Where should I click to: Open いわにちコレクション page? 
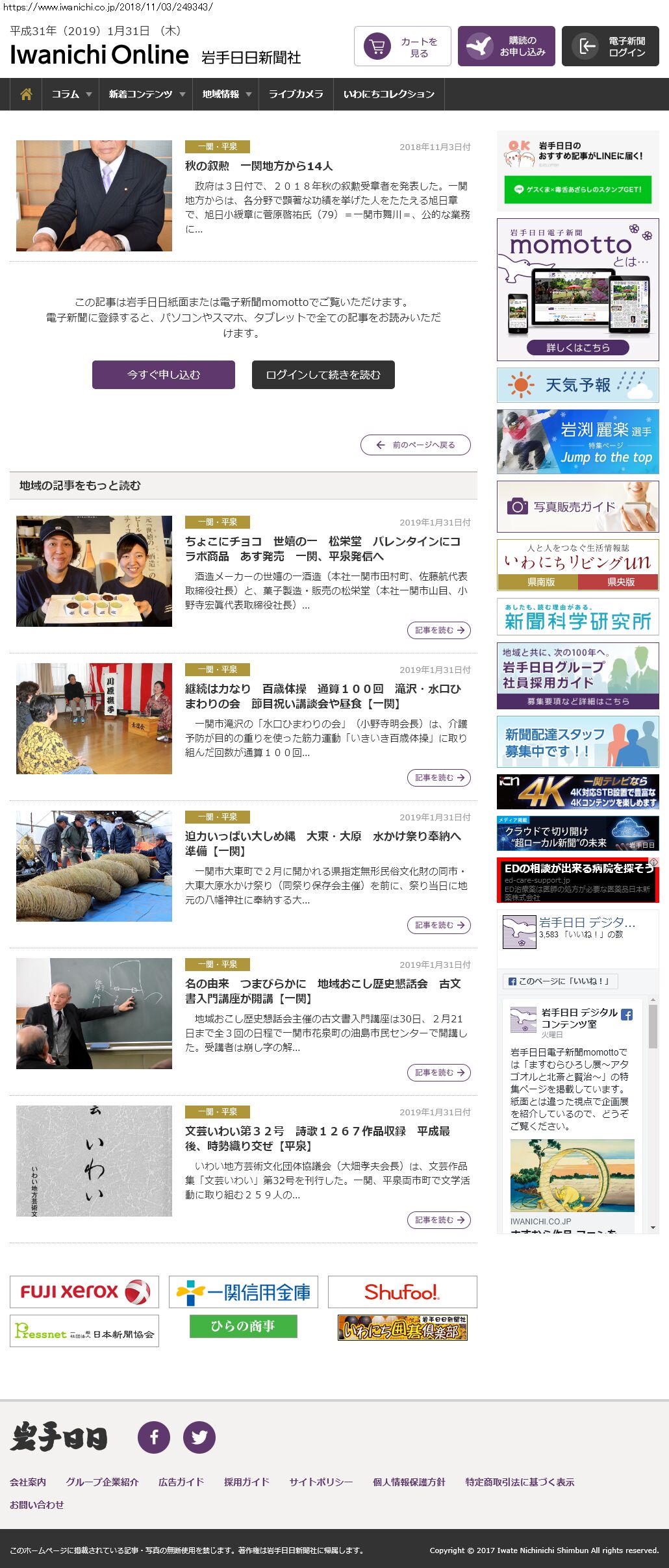point(388,94)
